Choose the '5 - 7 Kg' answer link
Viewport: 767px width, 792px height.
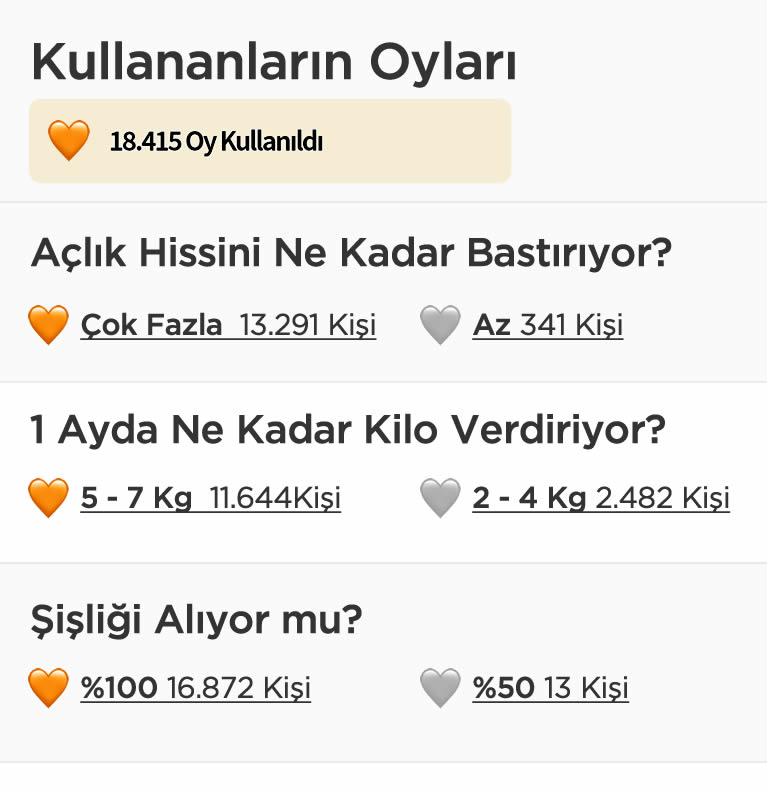(x=210, y=498)
